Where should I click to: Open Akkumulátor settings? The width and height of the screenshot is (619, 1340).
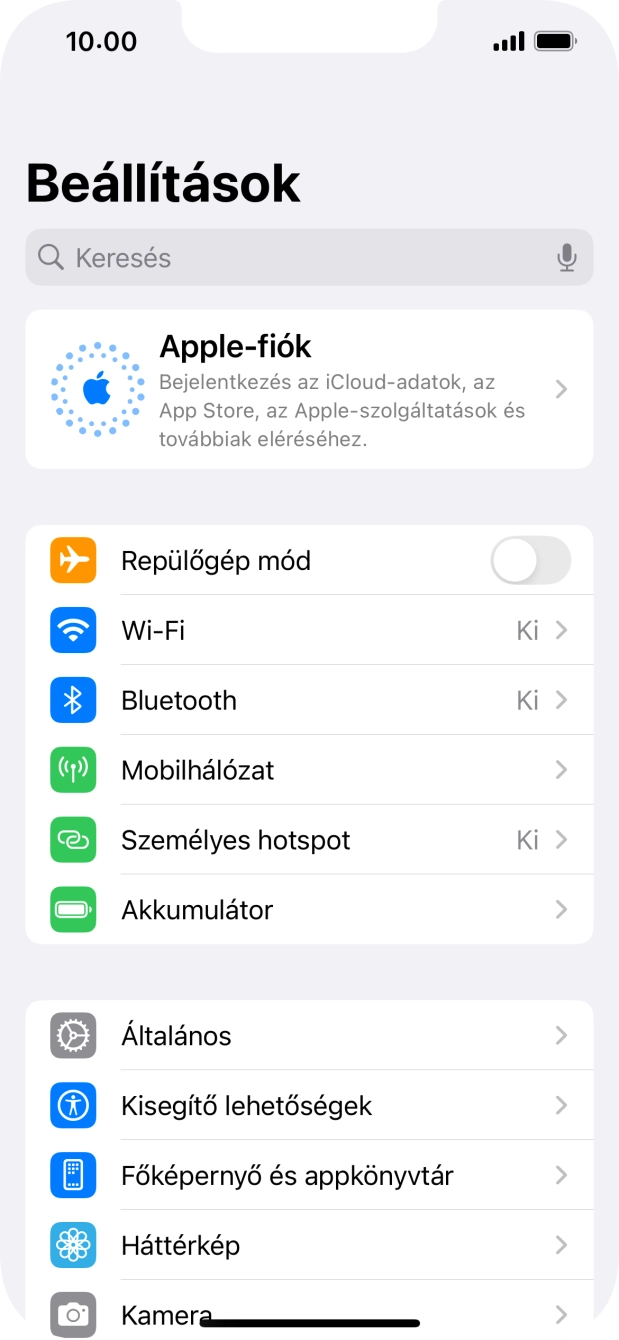click(309, 911)
